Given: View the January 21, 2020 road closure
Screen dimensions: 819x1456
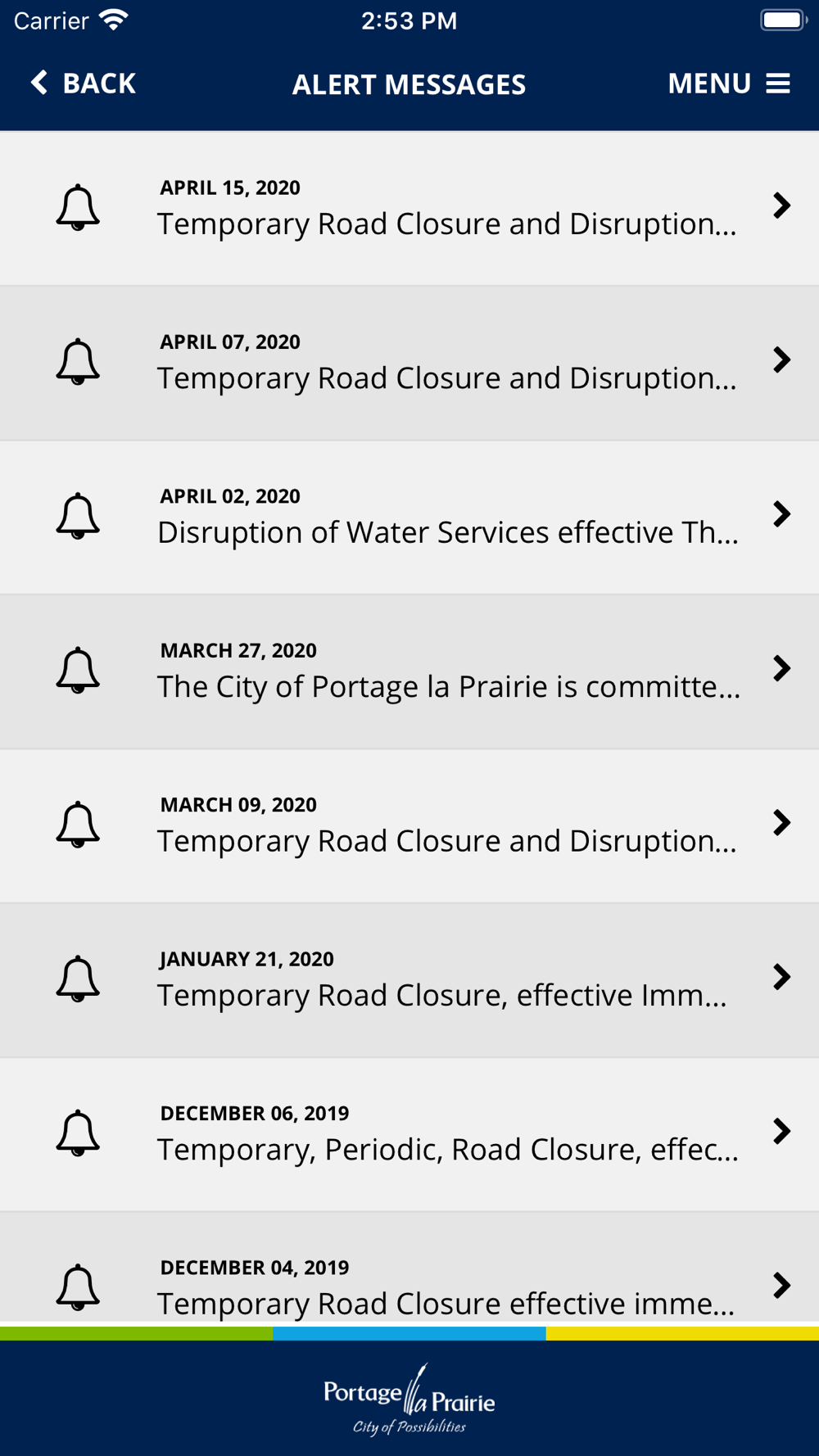Looking at the screenshot, I should coord(409,980).
